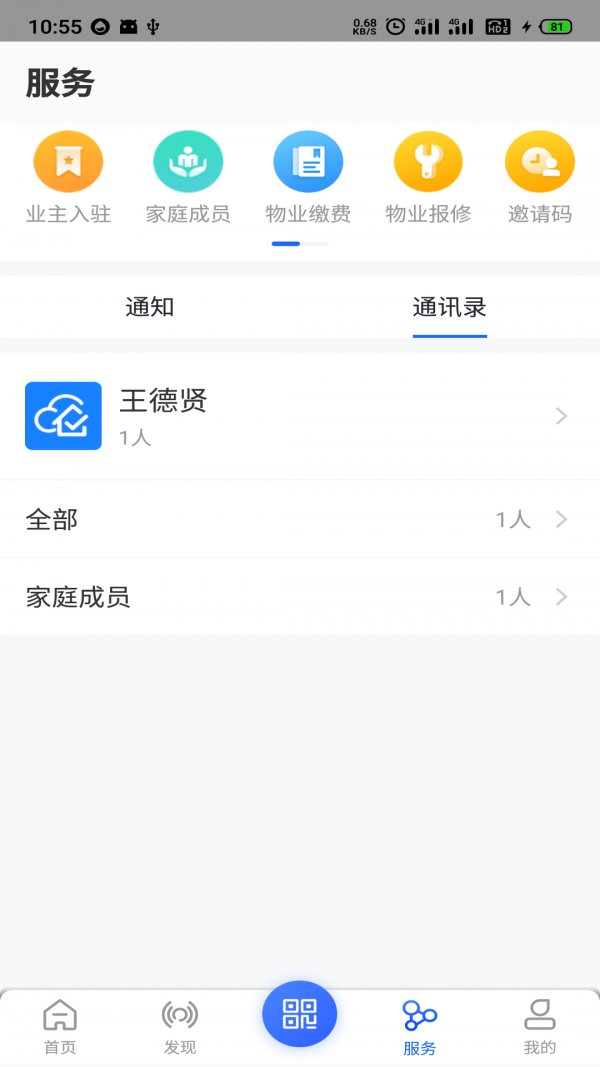The height and width of the screenshot is (1067, 600).
Task: Open 物业报修 repair service
Action: coord(428,178)
